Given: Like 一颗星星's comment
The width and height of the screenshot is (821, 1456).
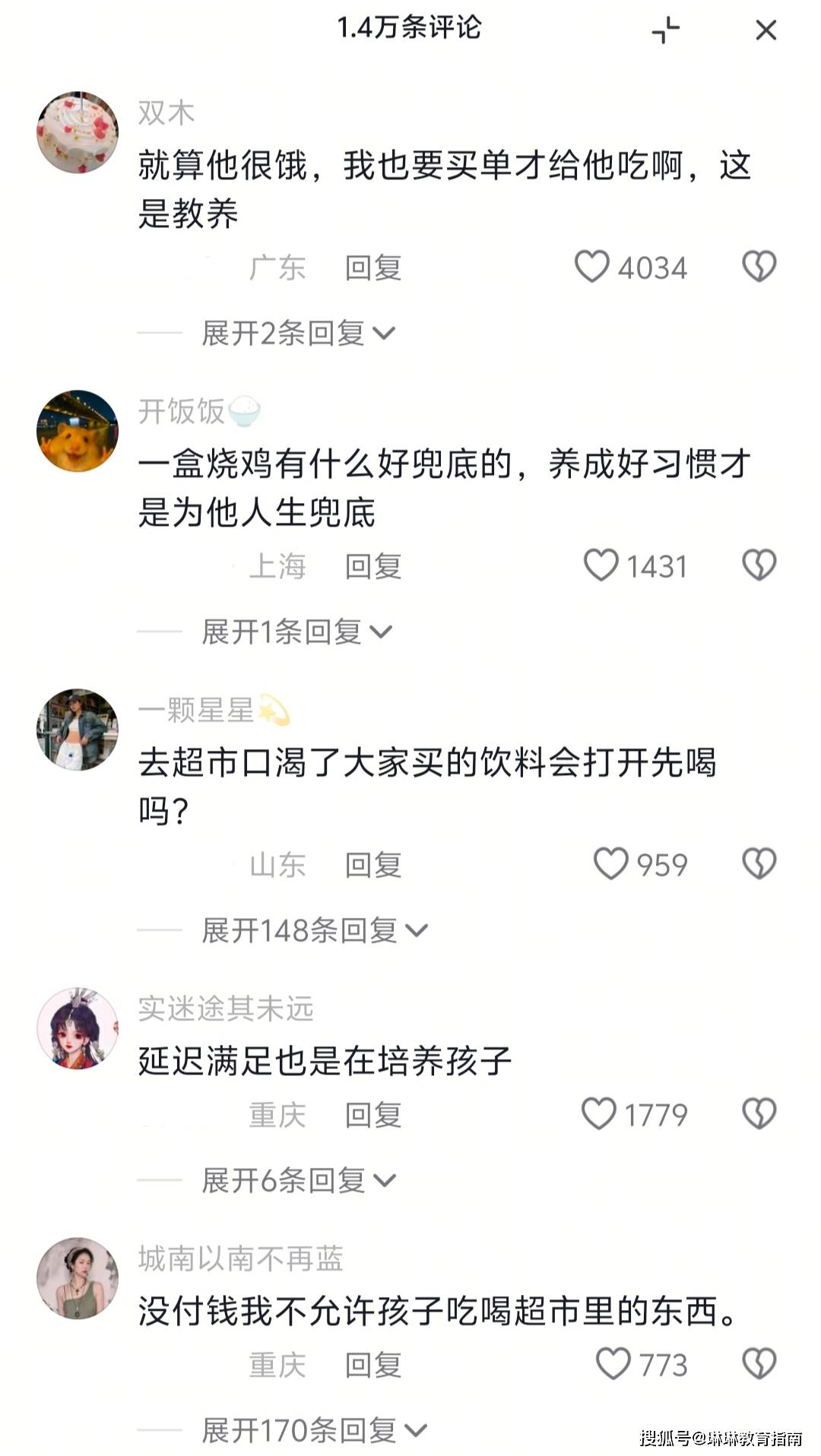Looking at the screenshot, I should [x=610, y=864].
